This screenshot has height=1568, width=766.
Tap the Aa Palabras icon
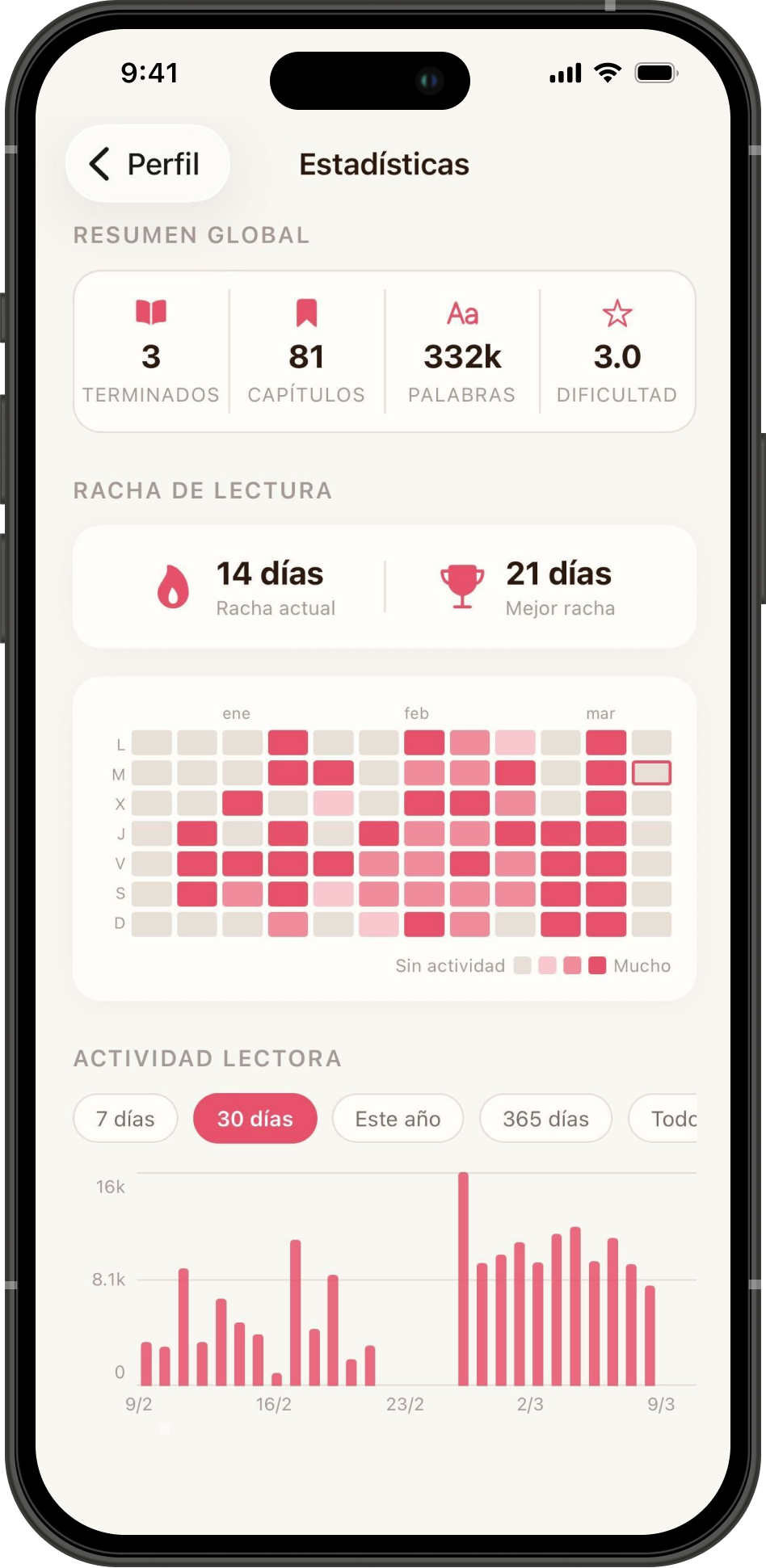pyautogui.click(x=461, y=312)
